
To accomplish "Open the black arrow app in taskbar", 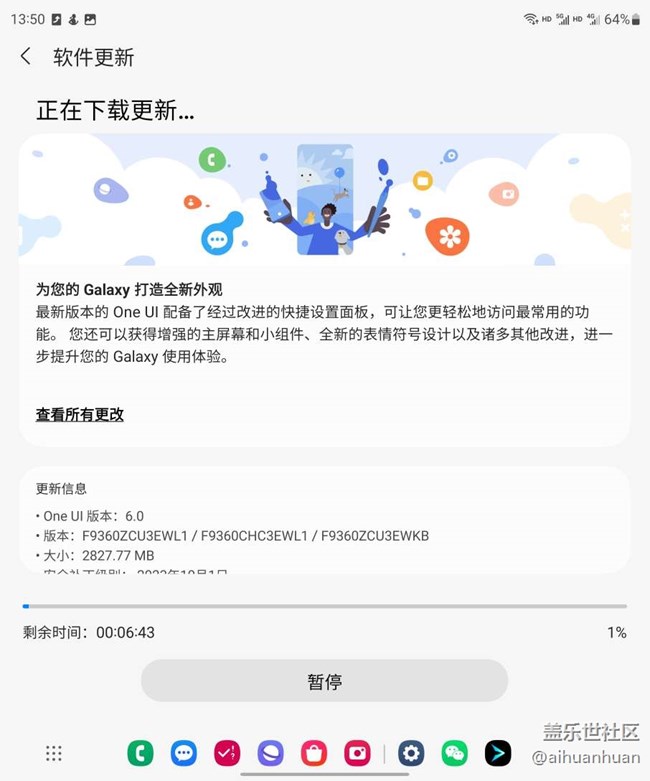I will pyautogui.click(x=498, y=753).
